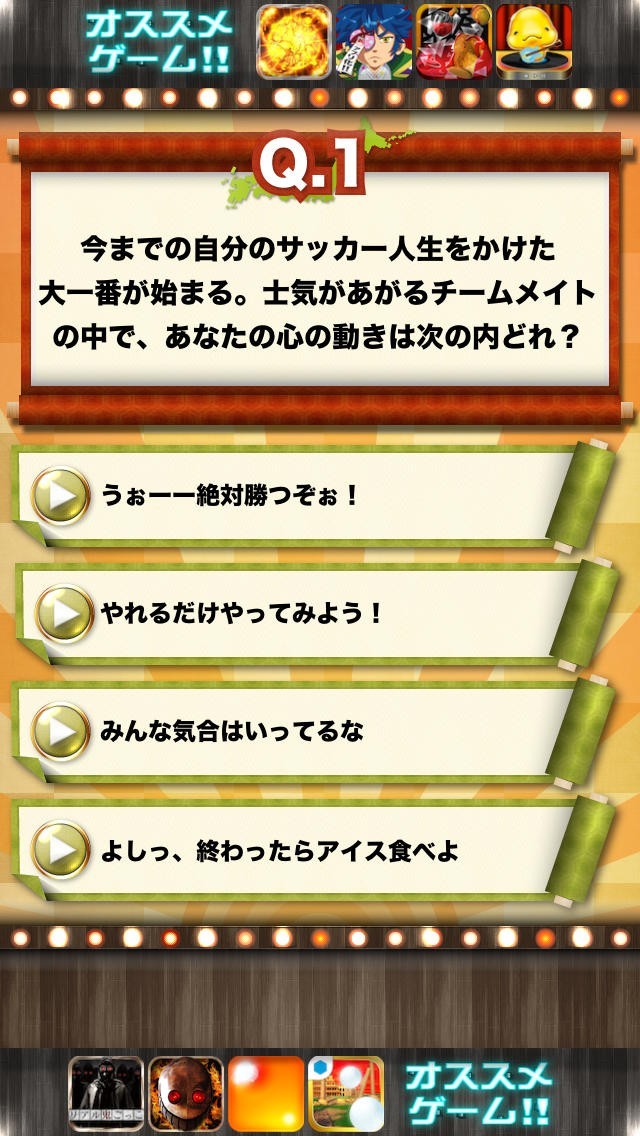Open the orange glowing orbs game icon
Screen dimensions: 640x1136
point(265,1094)
